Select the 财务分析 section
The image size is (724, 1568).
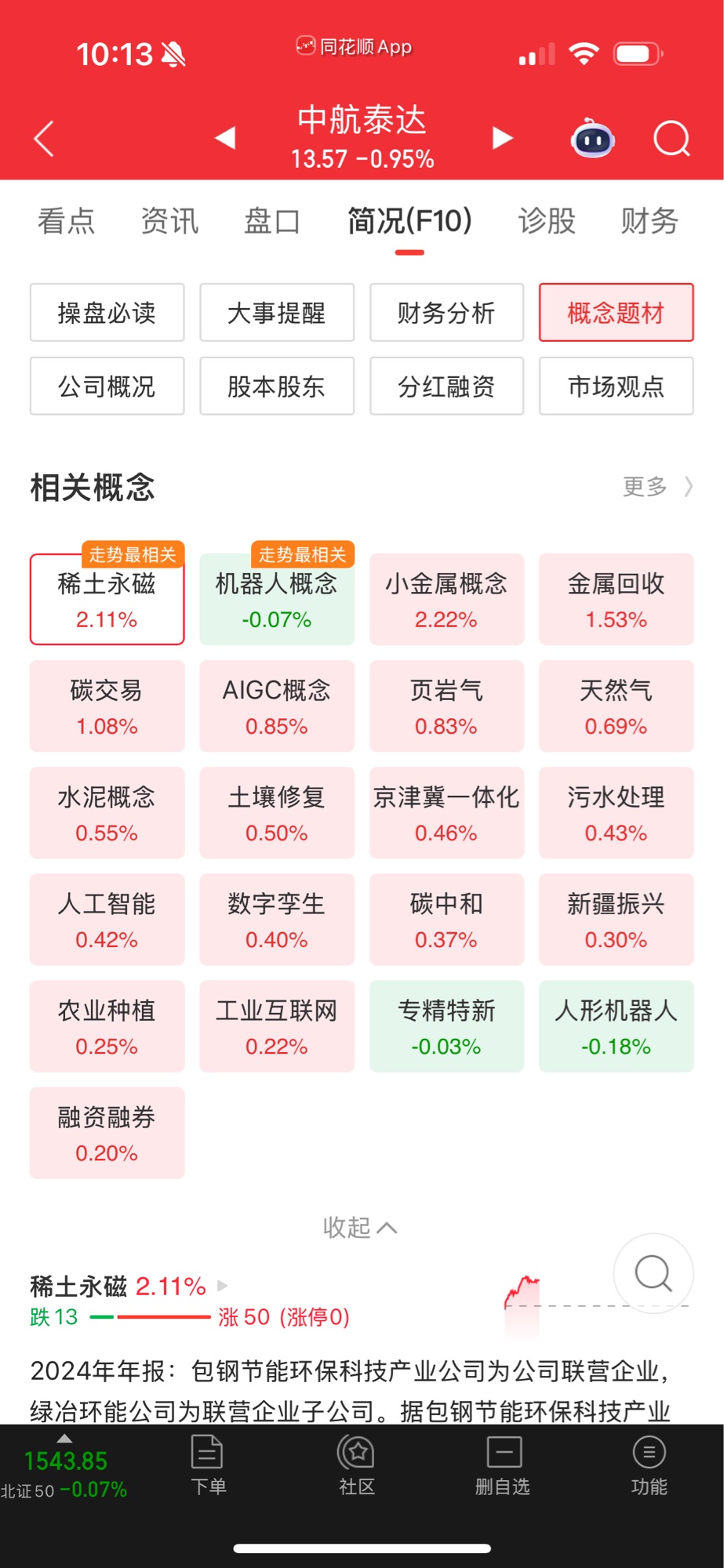pos(446,313)
